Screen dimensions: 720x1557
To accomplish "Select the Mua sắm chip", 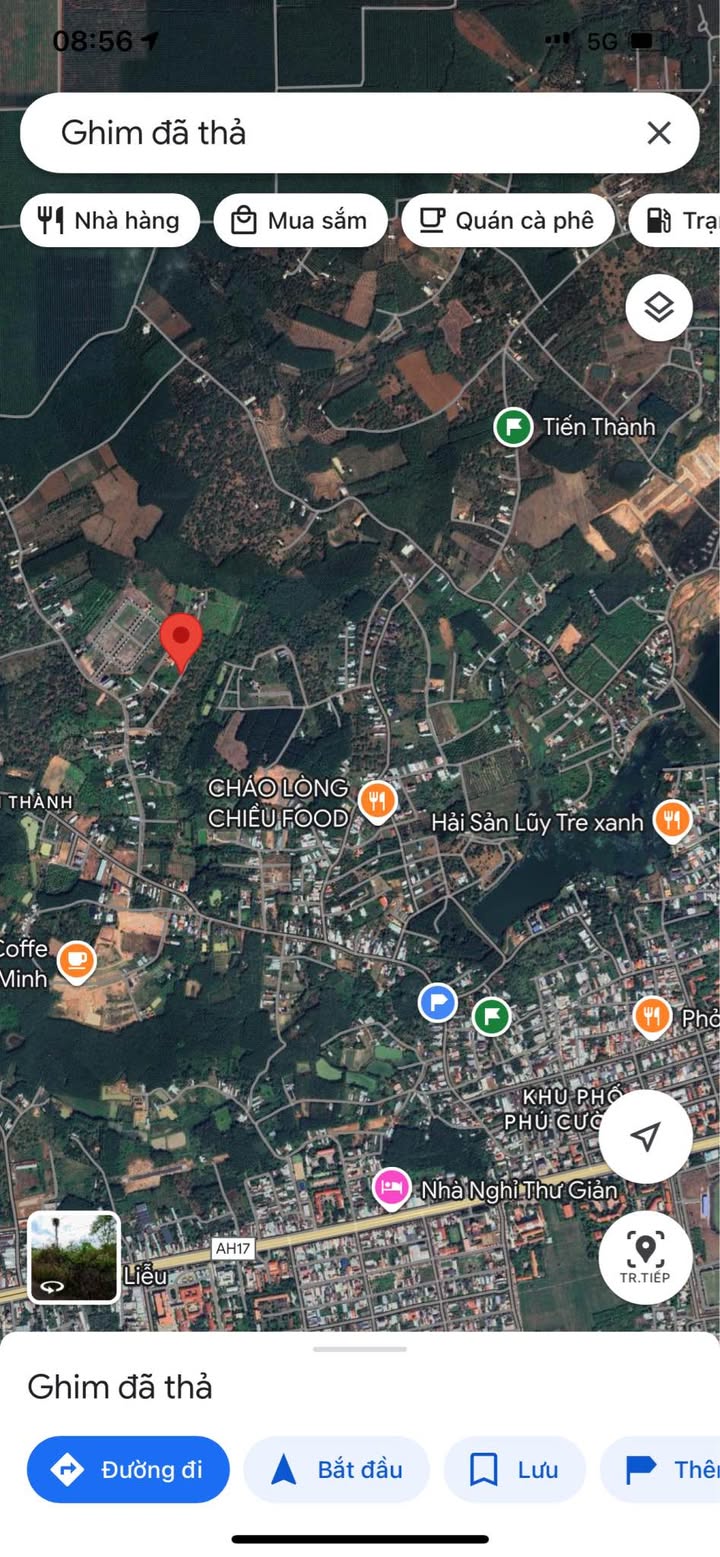I will pyautogui.click(x=300, y=220).
